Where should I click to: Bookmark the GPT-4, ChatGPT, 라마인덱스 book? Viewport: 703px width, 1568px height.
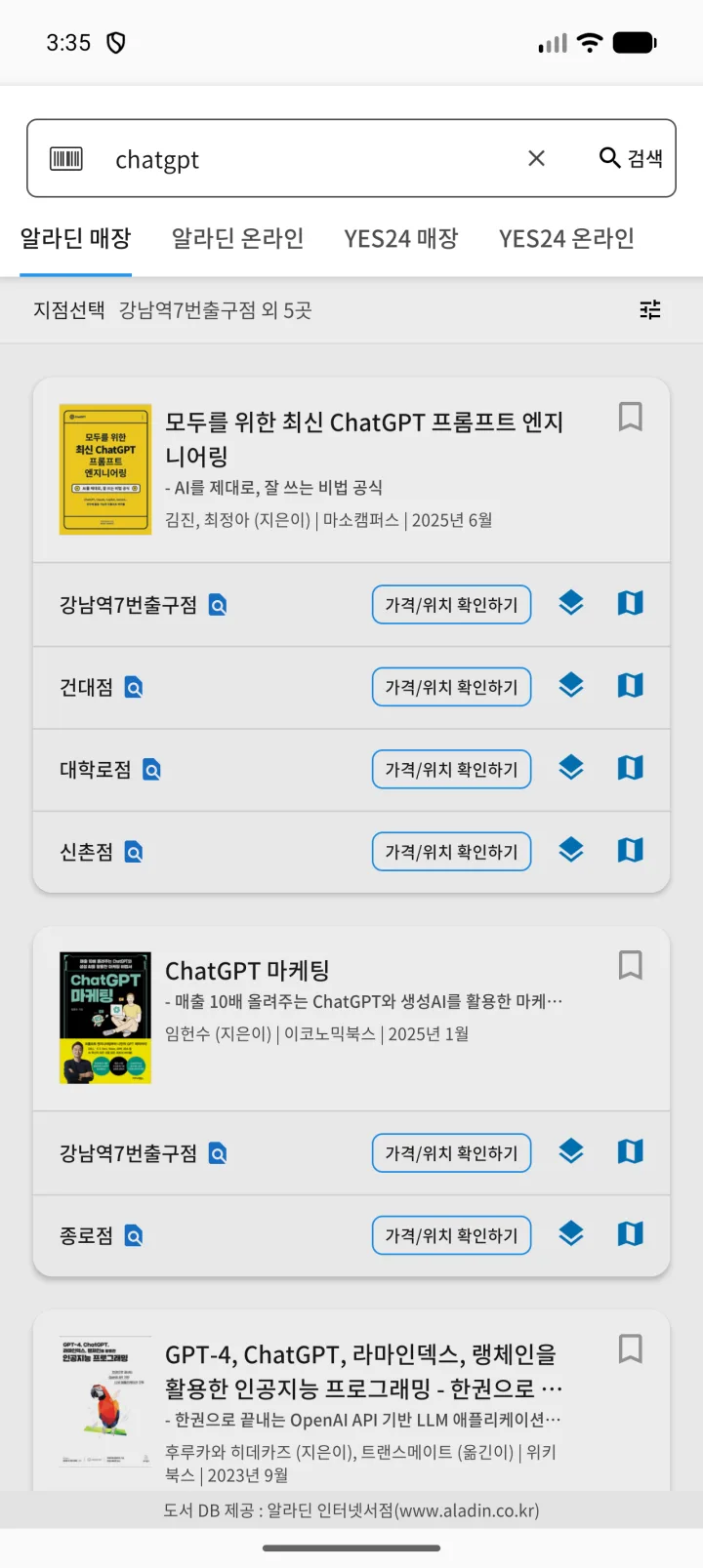click(x=631, y=1349)
